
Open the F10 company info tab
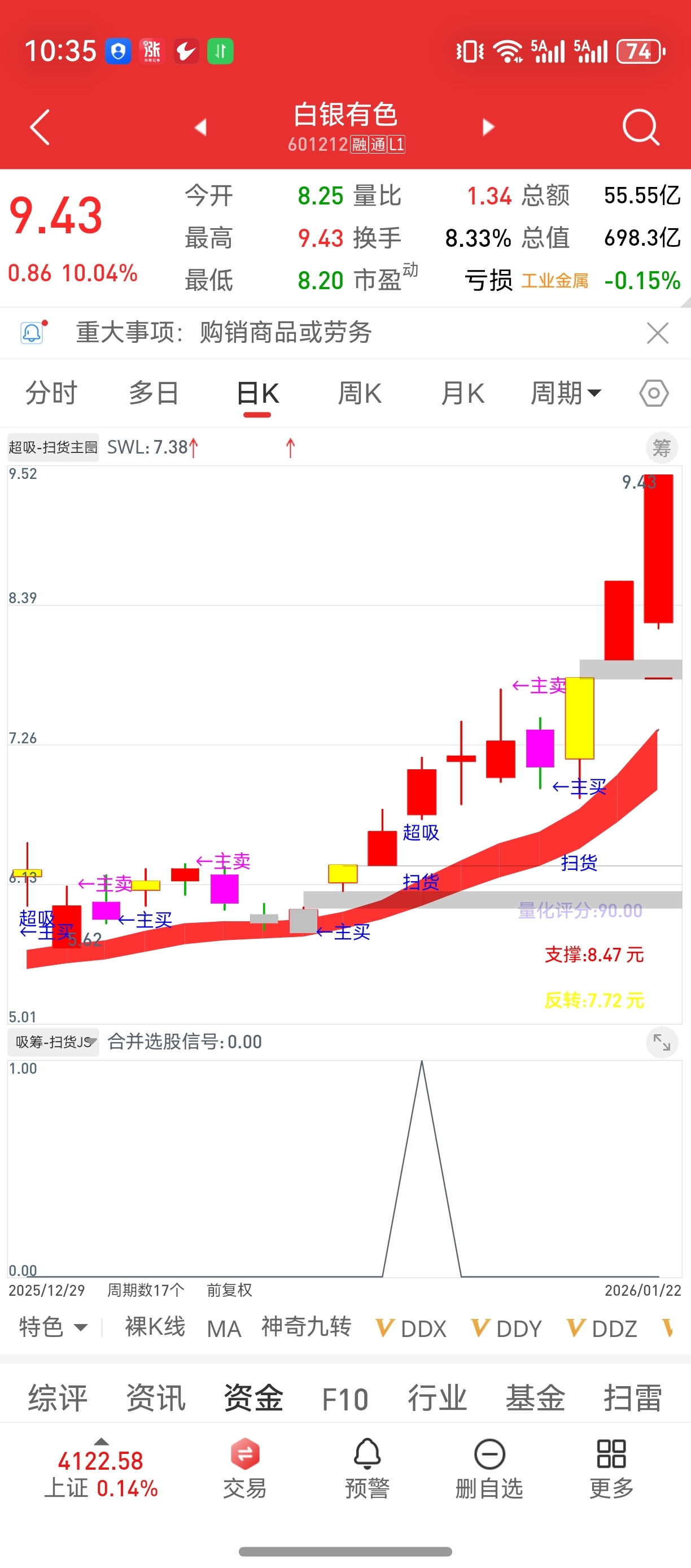tap(345, 1398)
